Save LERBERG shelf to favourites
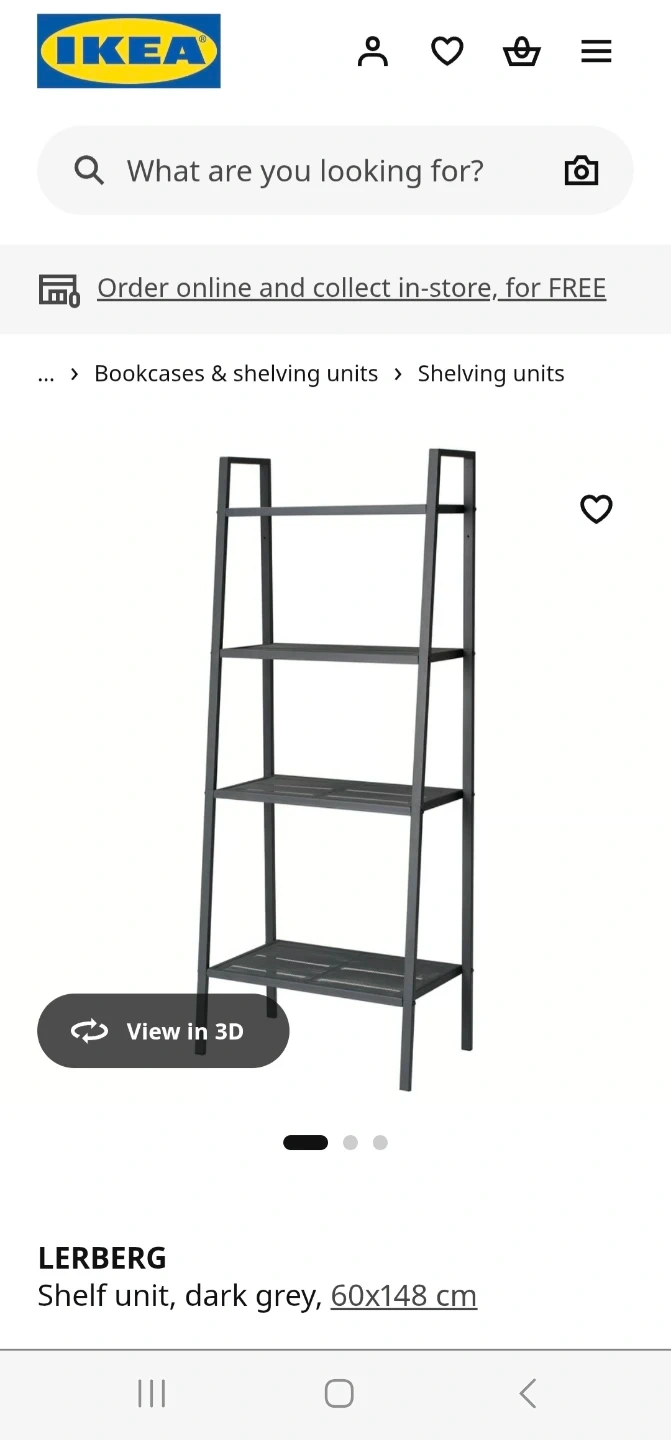The image size is (671, 1440). [596, 509]
